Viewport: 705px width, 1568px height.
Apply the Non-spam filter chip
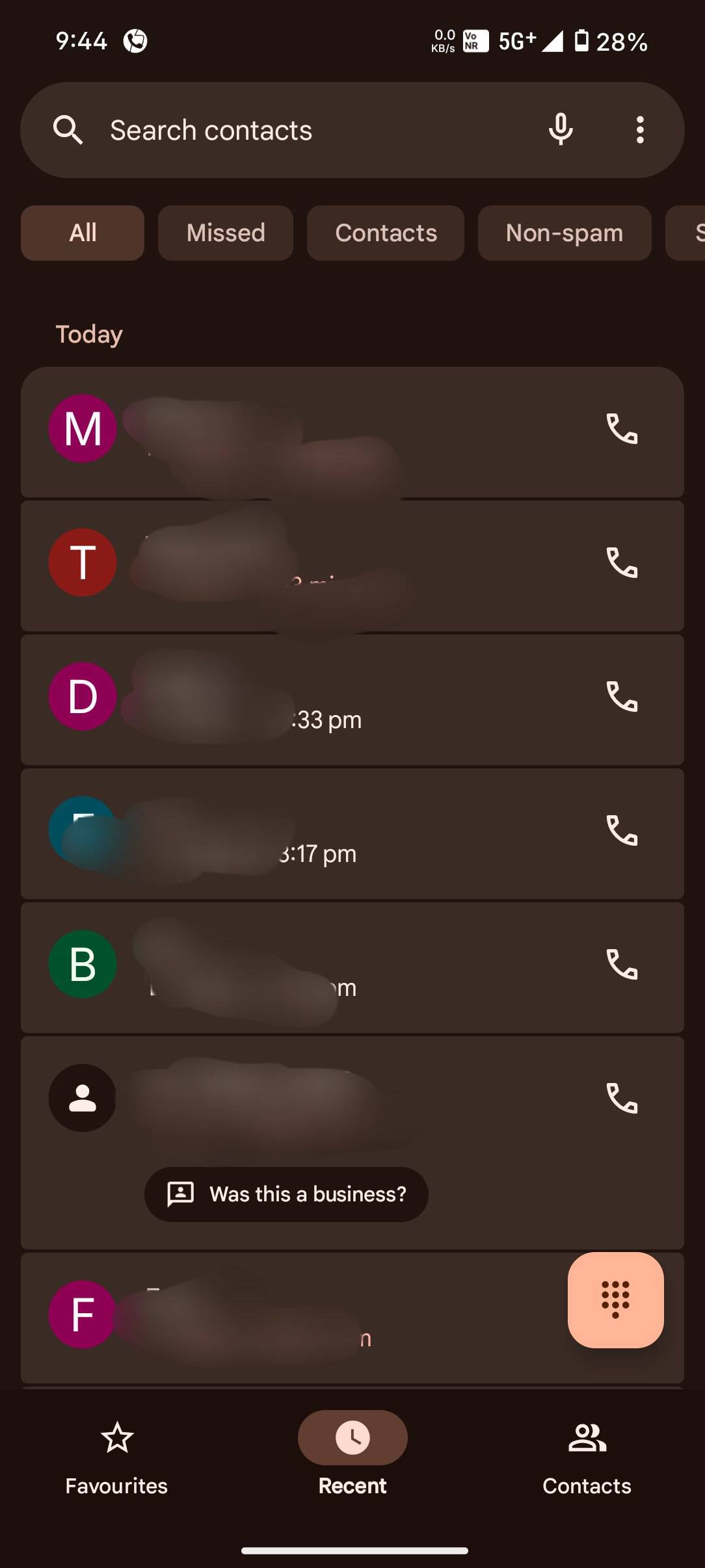point(564,233)
